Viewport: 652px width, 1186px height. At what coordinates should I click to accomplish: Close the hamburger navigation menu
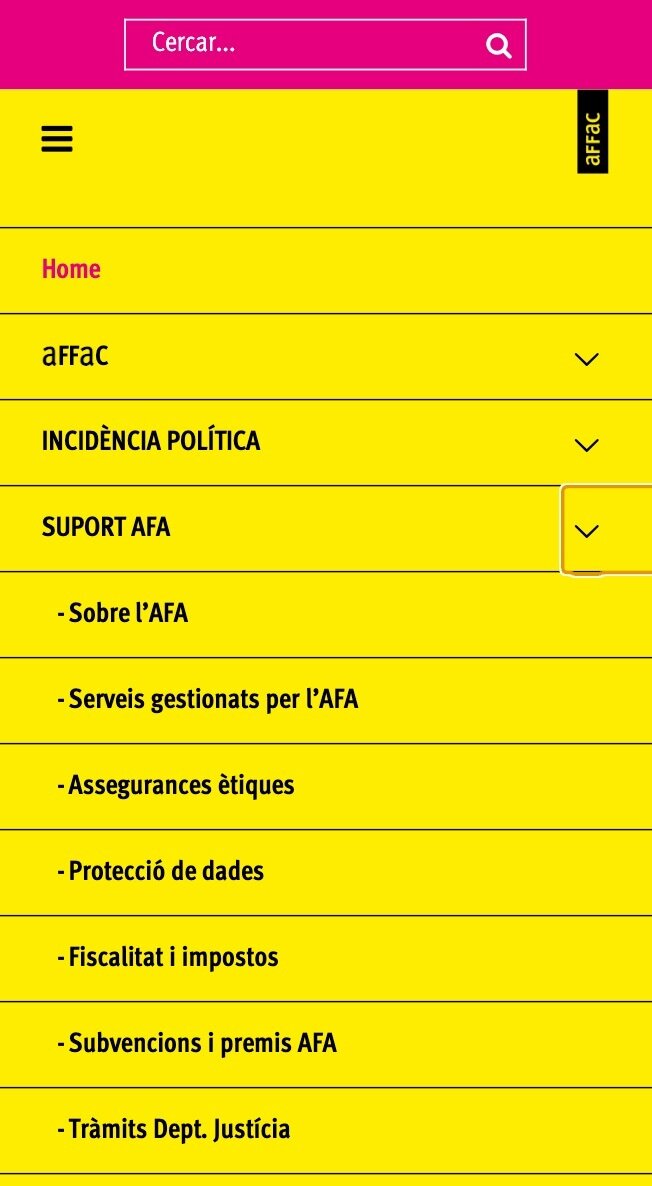coord(57,138)
